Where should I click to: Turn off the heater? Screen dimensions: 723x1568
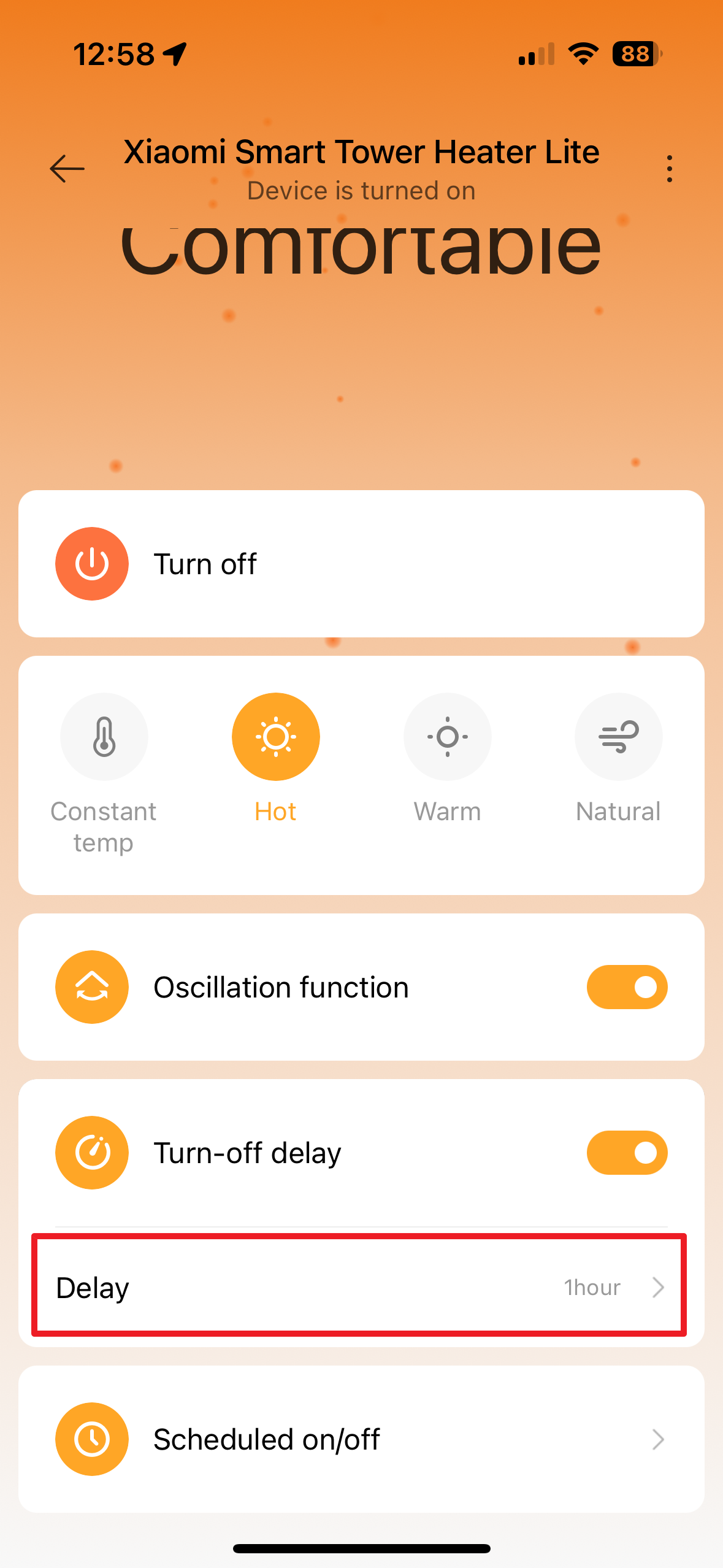92,564
